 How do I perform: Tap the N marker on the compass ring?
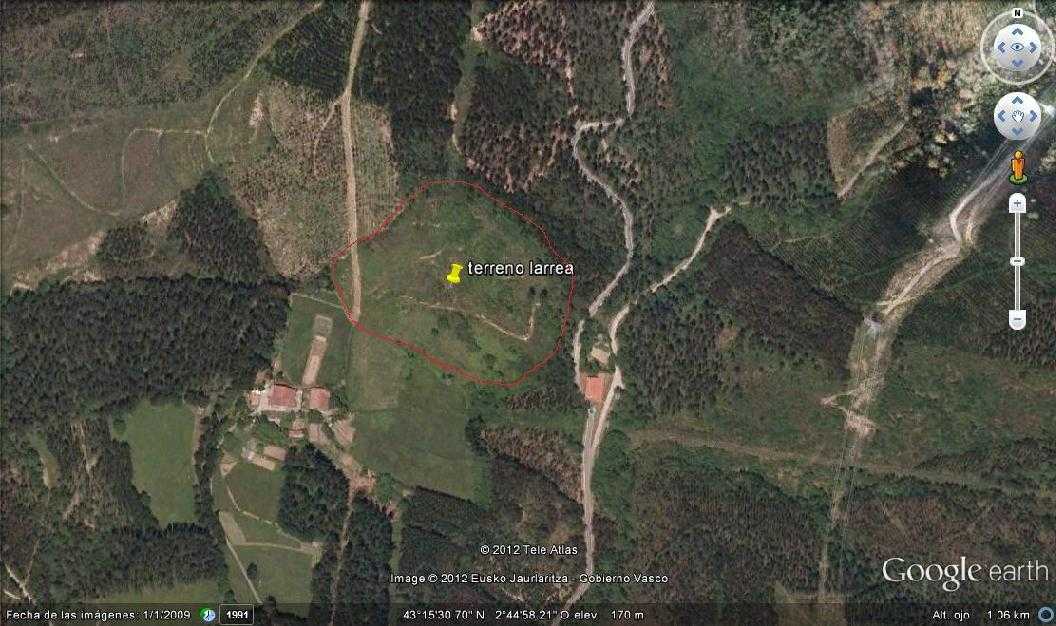pos(1017,14)
